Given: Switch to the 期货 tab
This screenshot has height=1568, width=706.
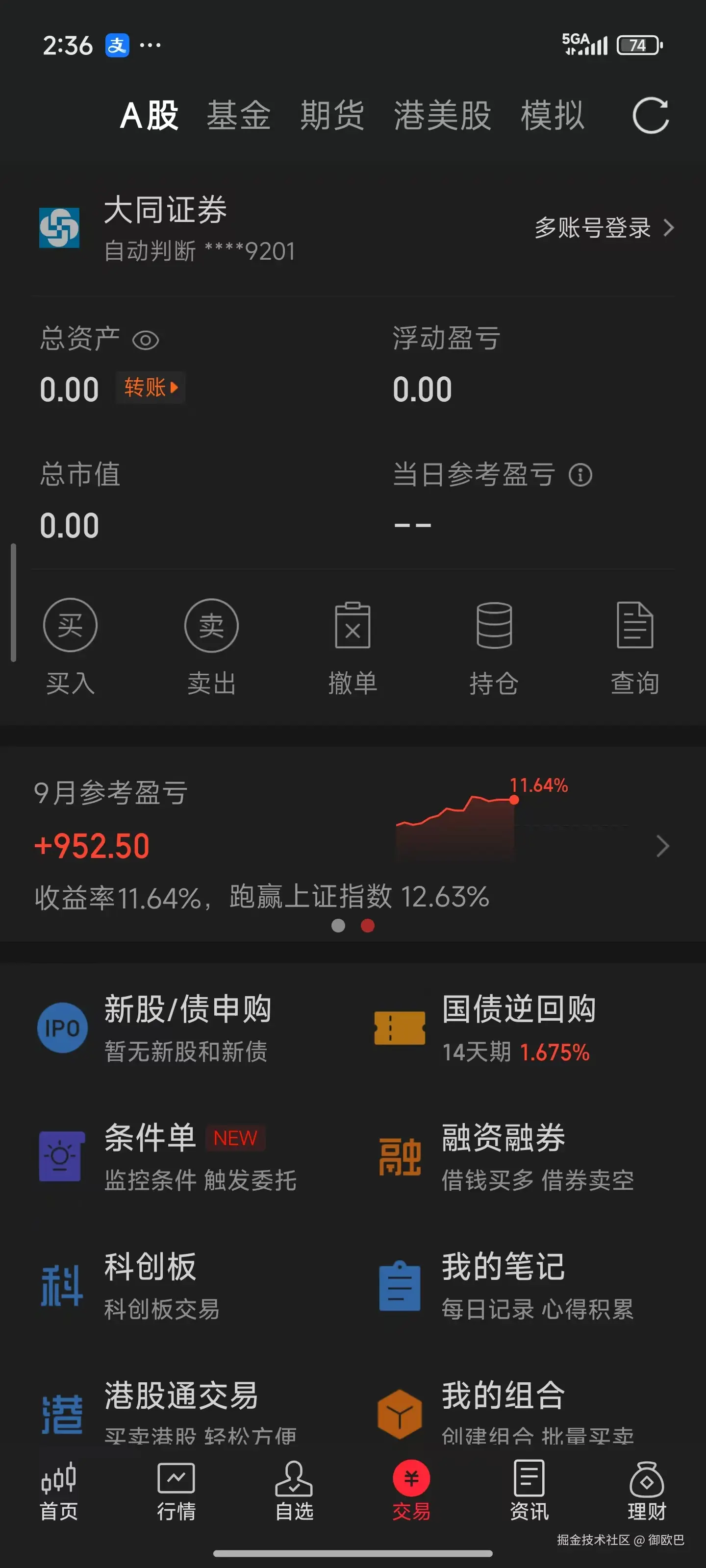Looking at the screenshot, I should 332,115.
